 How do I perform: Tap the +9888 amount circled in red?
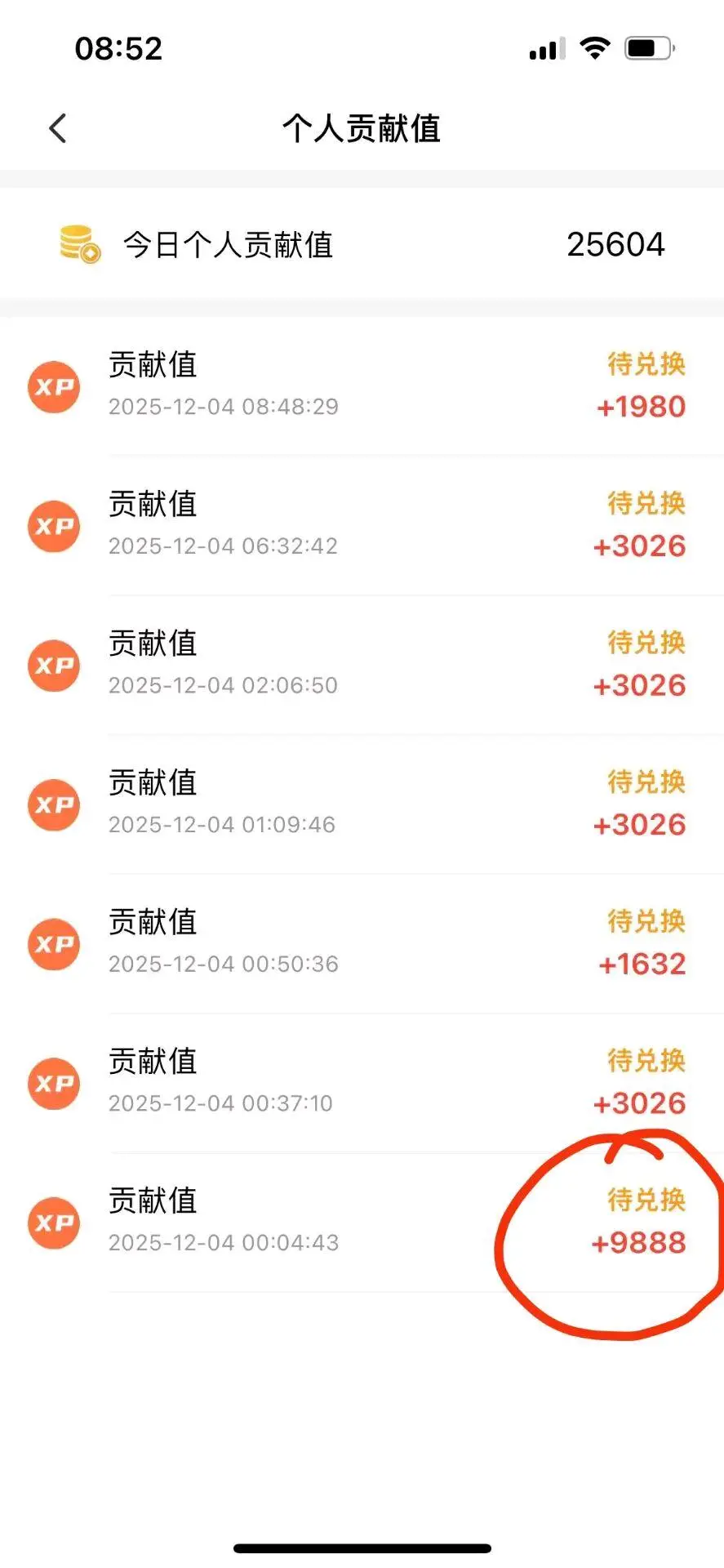(x=639, y=1243)
